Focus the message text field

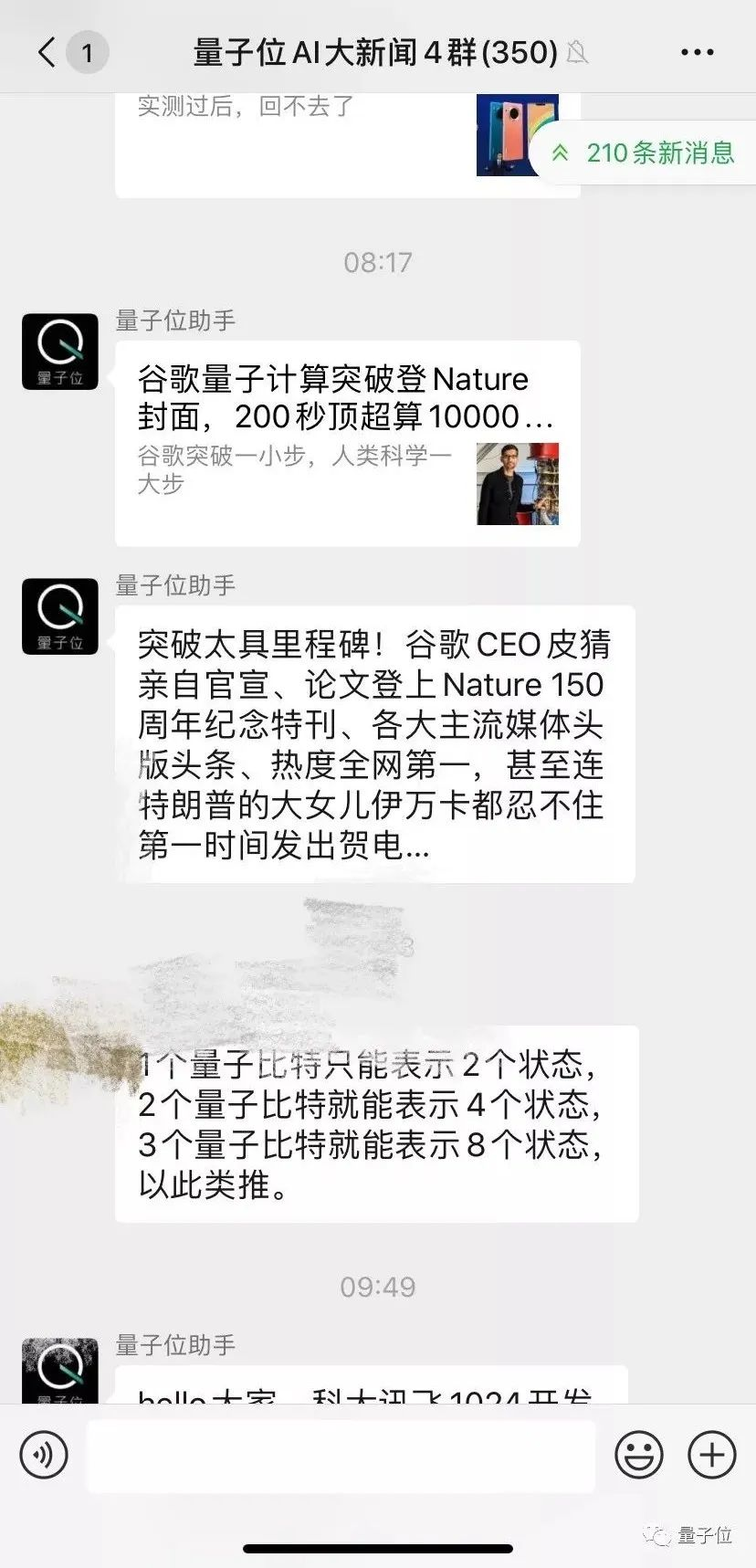pos(341,1456)
